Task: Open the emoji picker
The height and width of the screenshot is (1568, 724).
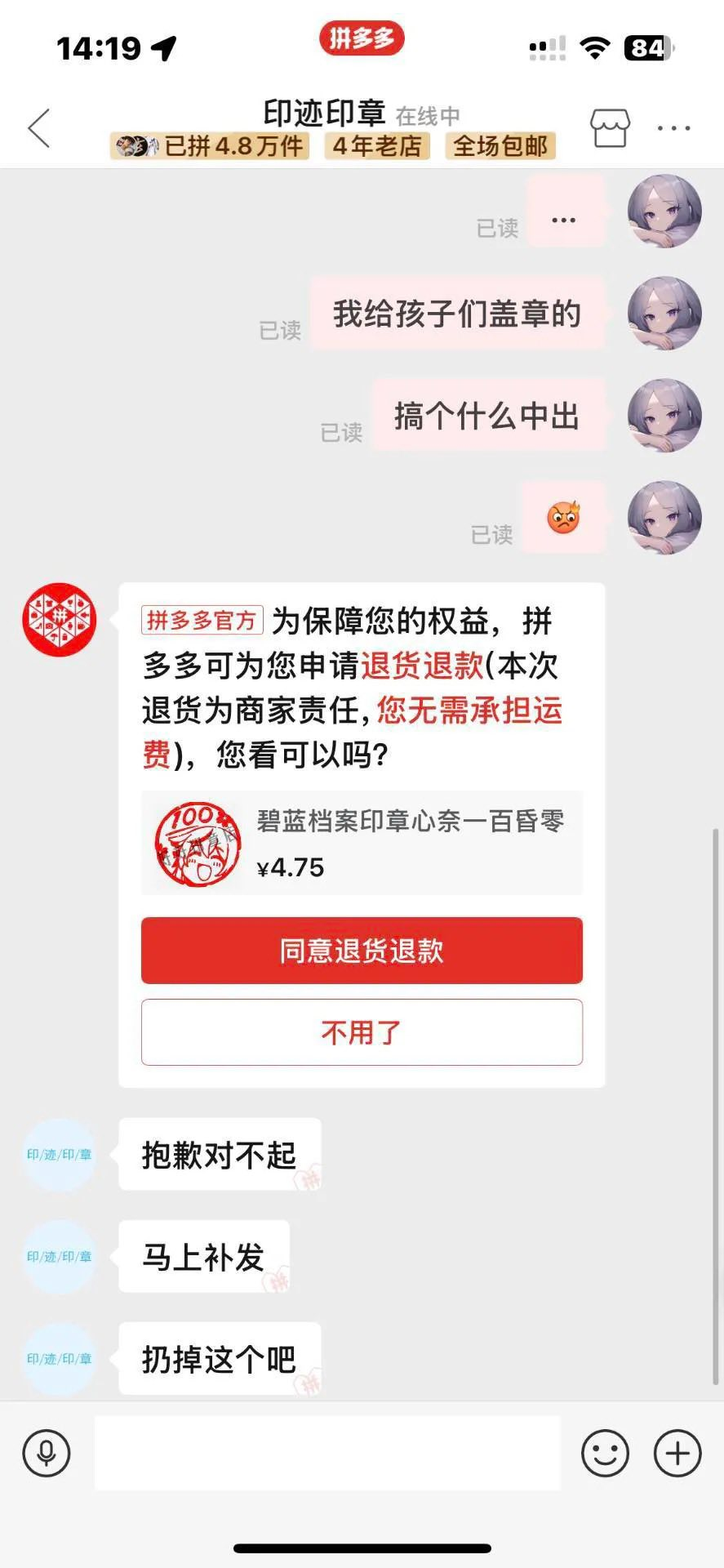Action: (x=605, y=1453)
